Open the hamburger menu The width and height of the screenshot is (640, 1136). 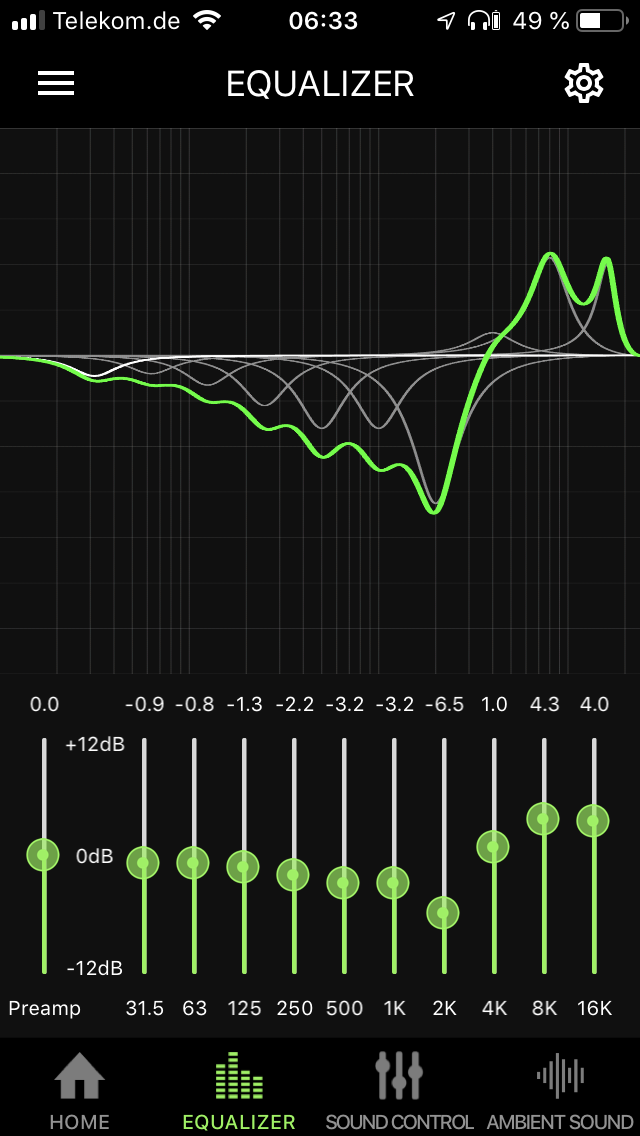coord(56,84)
